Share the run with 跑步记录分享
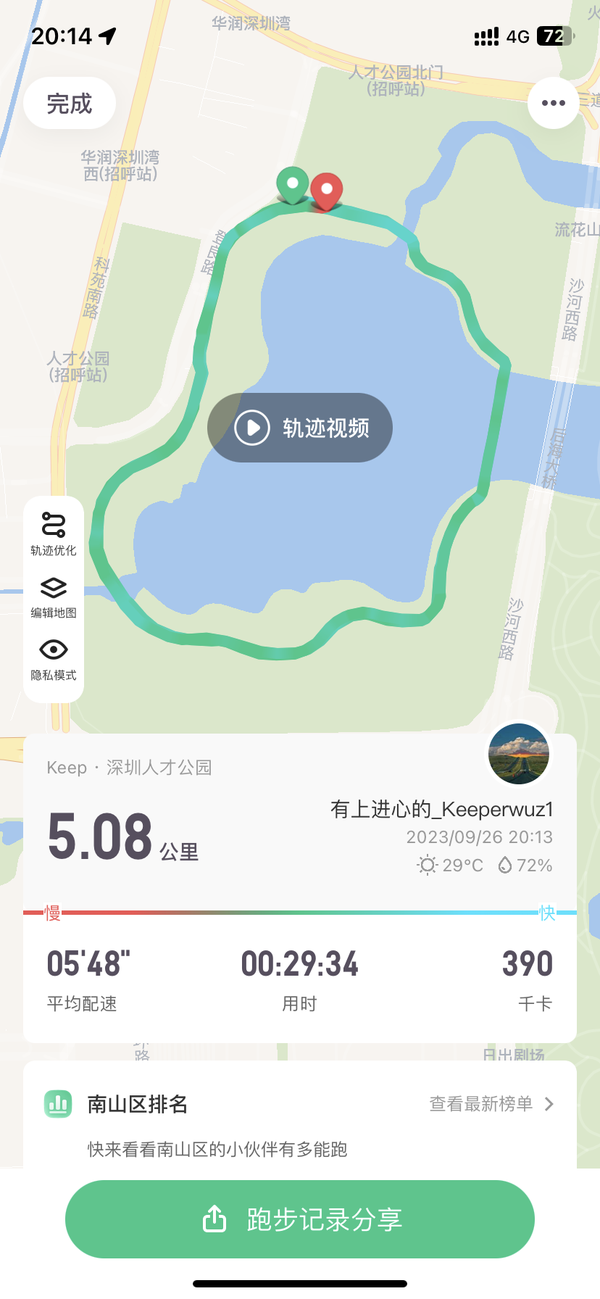The width and height of the screenshot is (600, 1299). 300,1219
